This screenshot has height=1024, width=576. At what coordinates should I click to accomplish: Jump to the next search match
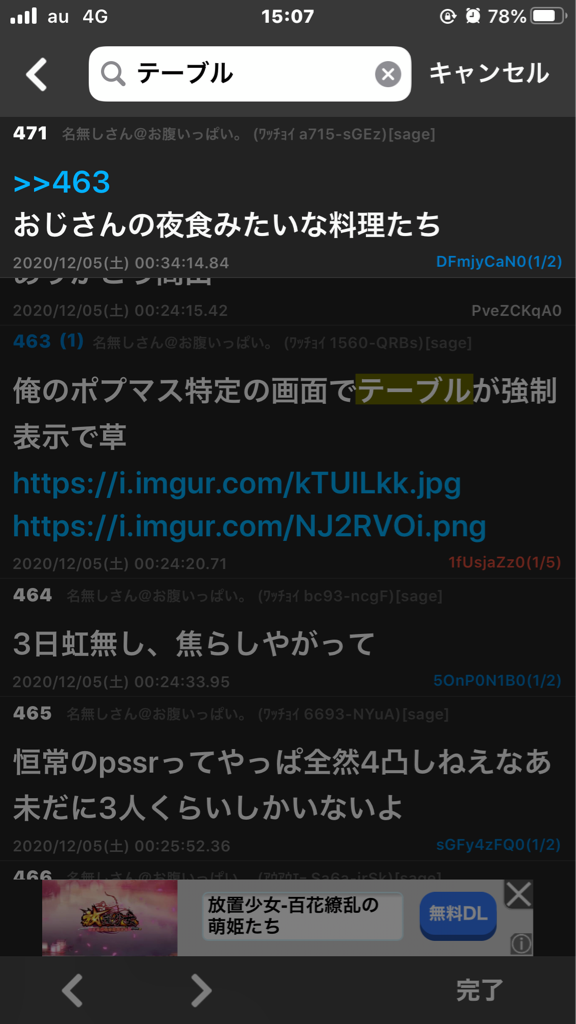tap(200, 990)
